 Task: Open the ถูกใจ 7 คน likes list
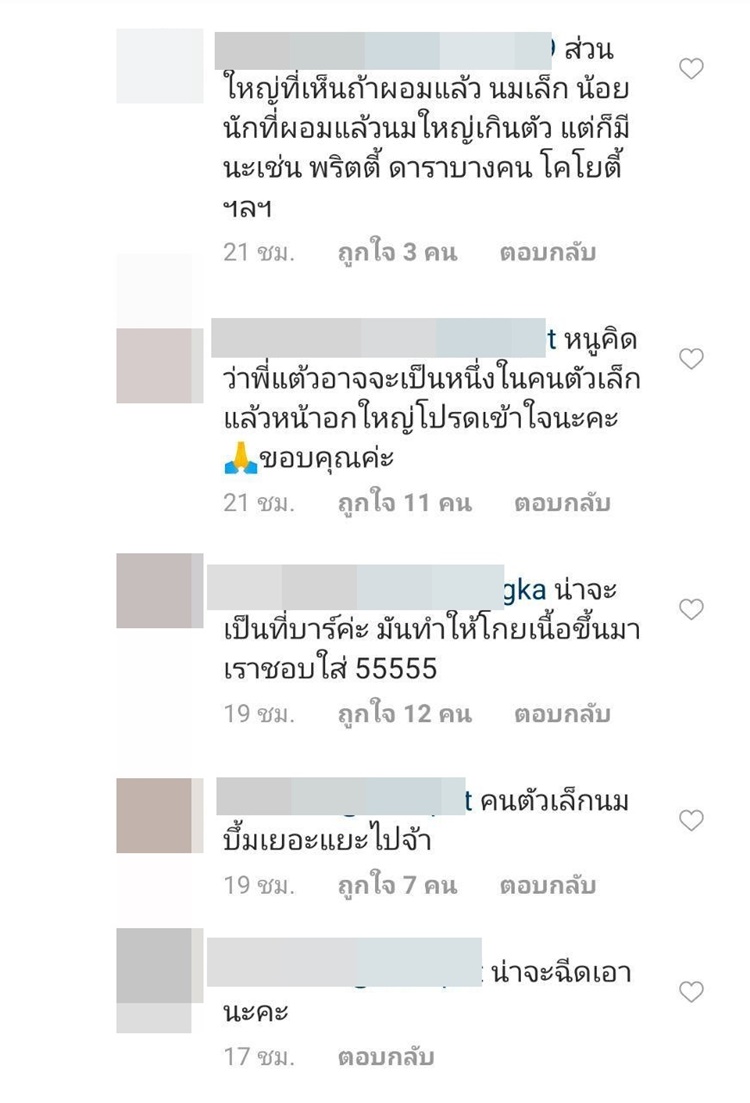click(x=396, y=885)
